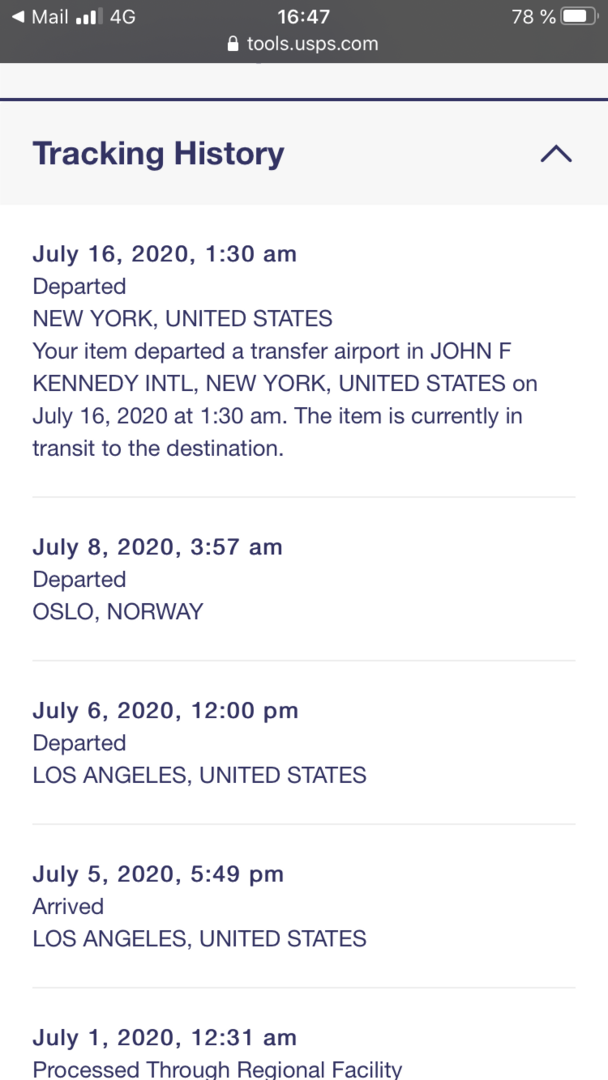The image size is (608, 1080).
Task: Tap the tools.usps.com address bar
Action: pos(303,44)
